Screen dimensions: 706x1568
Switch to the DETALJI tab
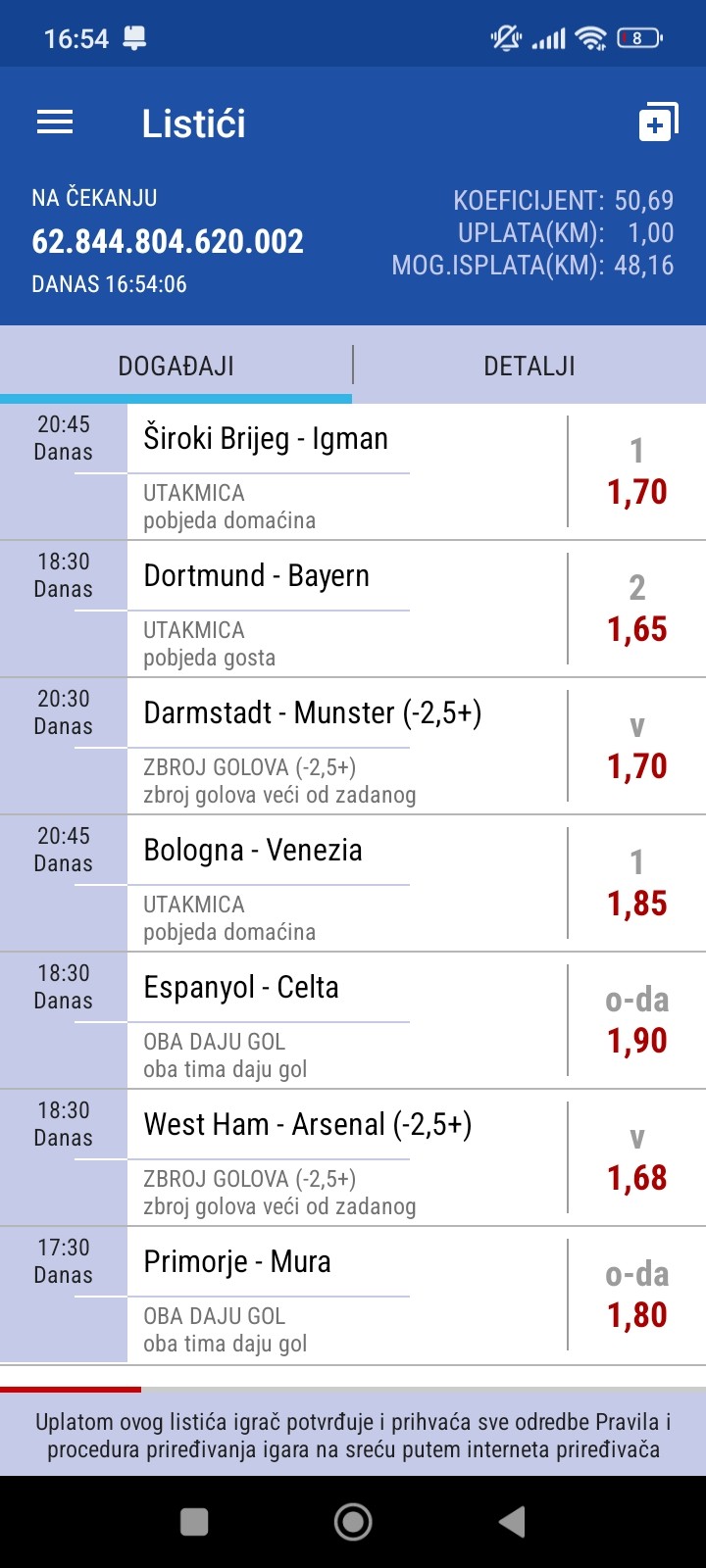(x=529, y=367)
